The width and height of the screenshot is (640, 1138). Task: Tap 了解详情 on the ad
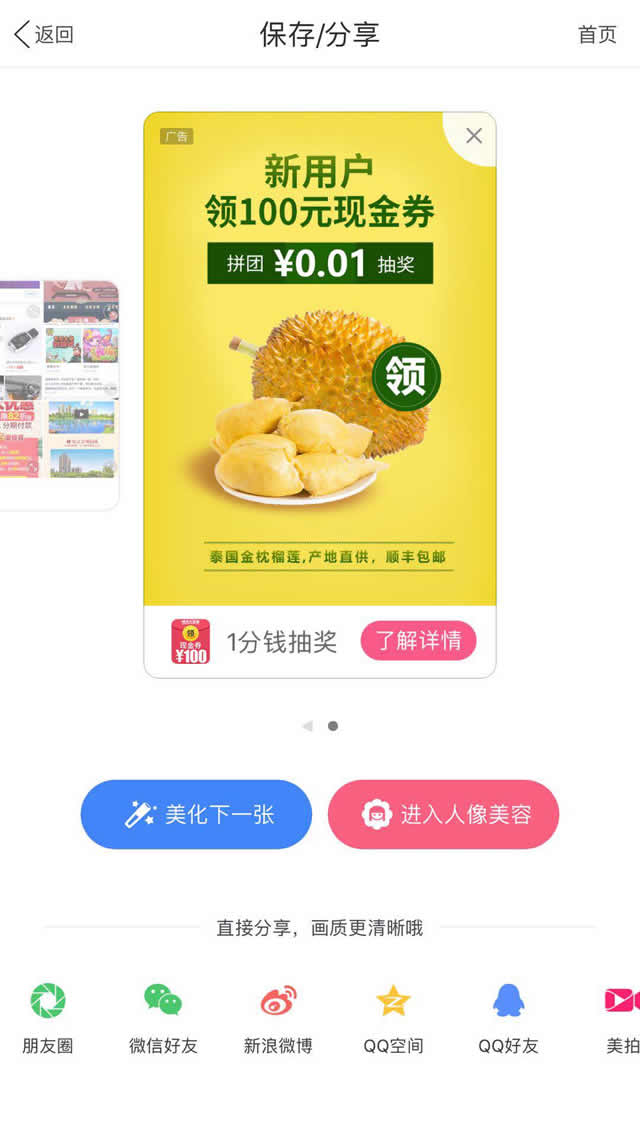coord(418,641)
